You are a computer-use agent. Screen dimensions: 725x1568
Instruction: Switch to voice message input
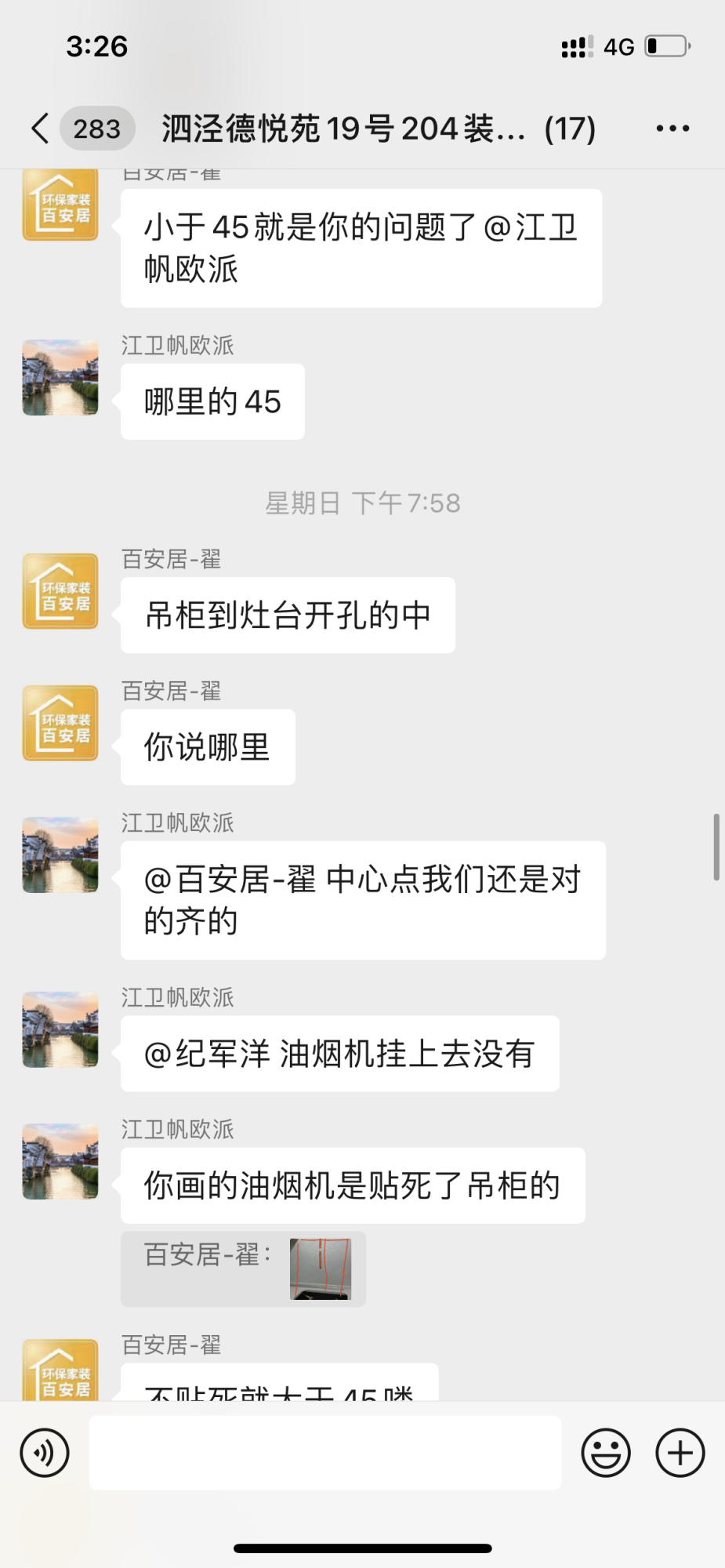(45, 1453)
